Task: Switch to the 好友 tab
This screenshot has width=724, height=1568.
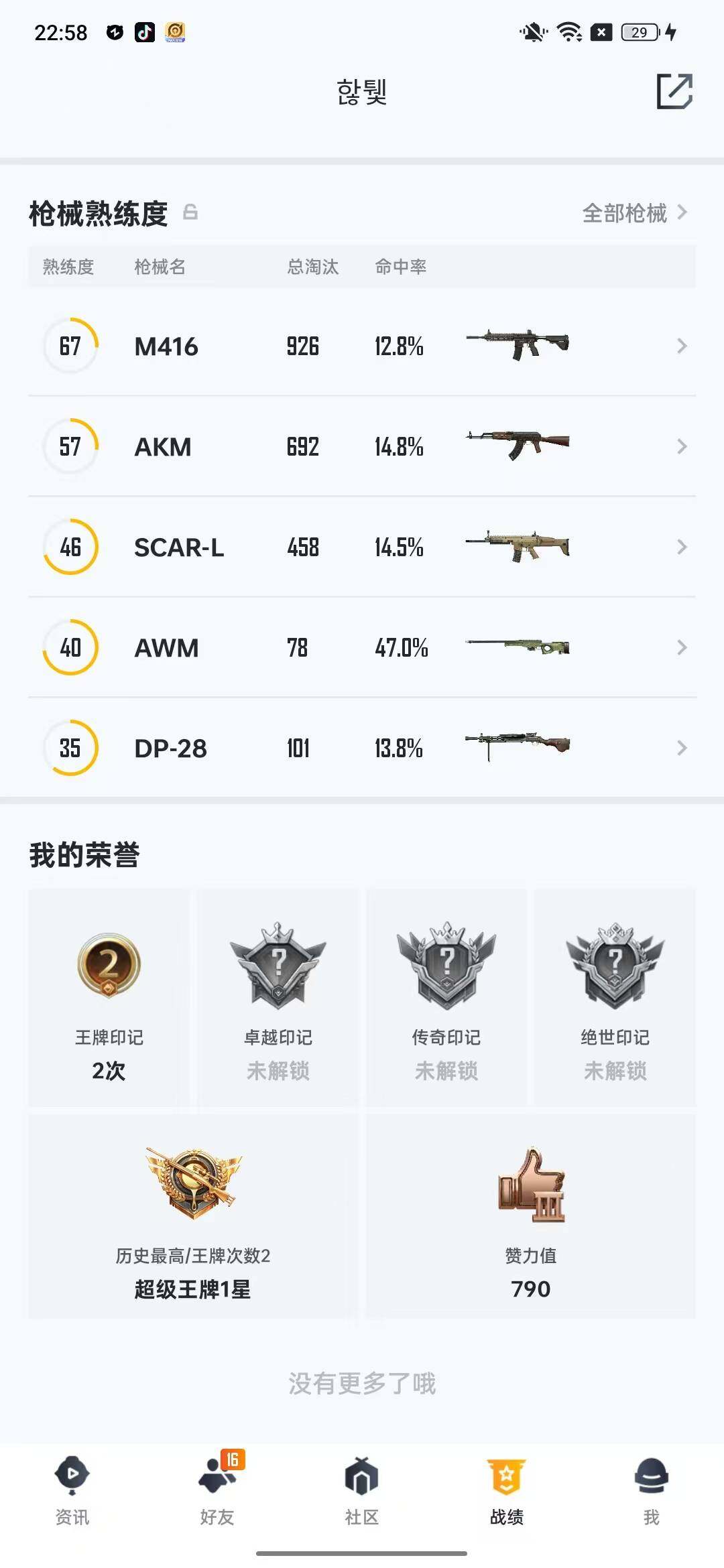Action: 217,1501
